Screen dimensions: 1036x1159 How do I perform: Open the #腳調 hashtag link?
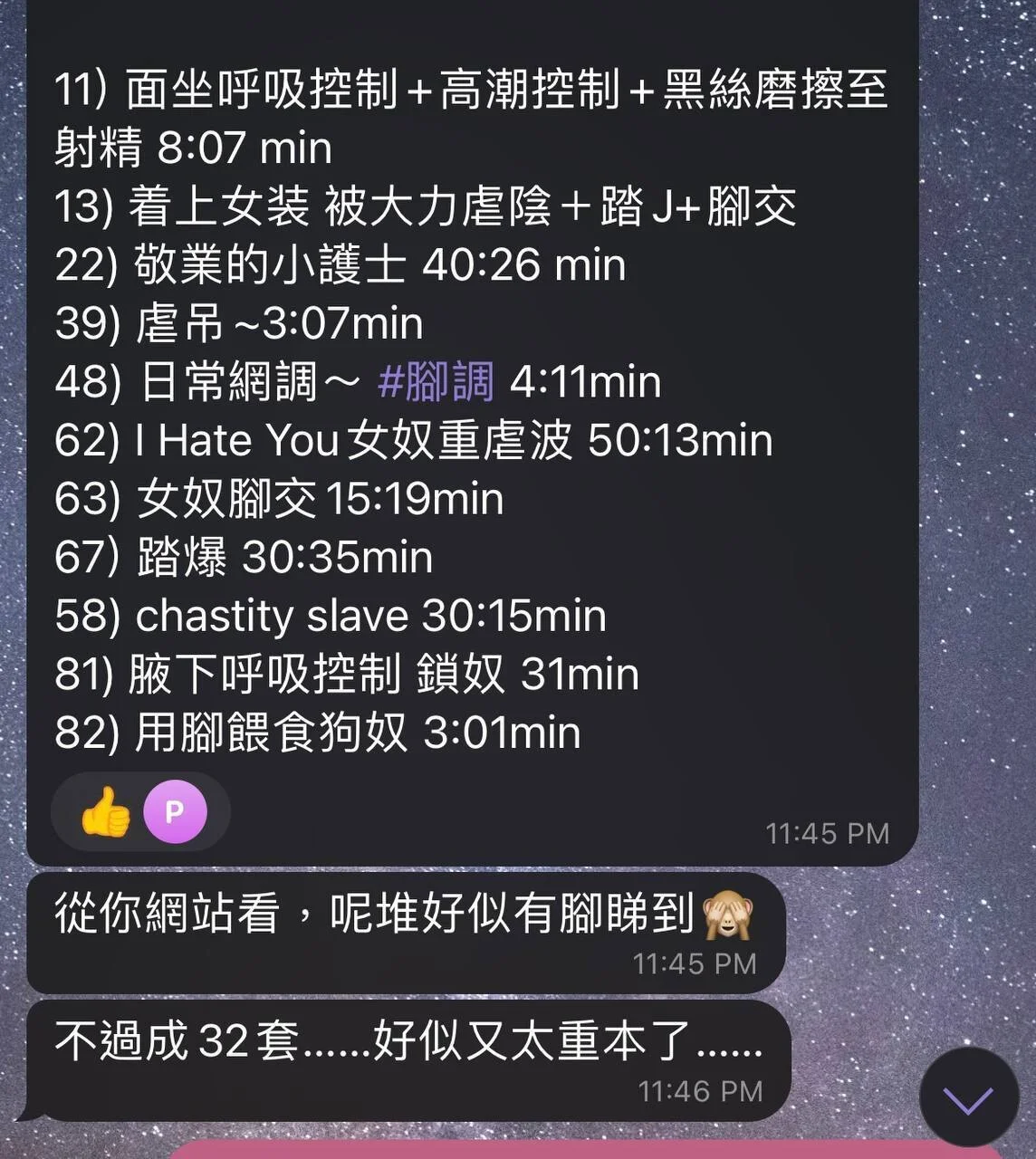pos(436,381)
